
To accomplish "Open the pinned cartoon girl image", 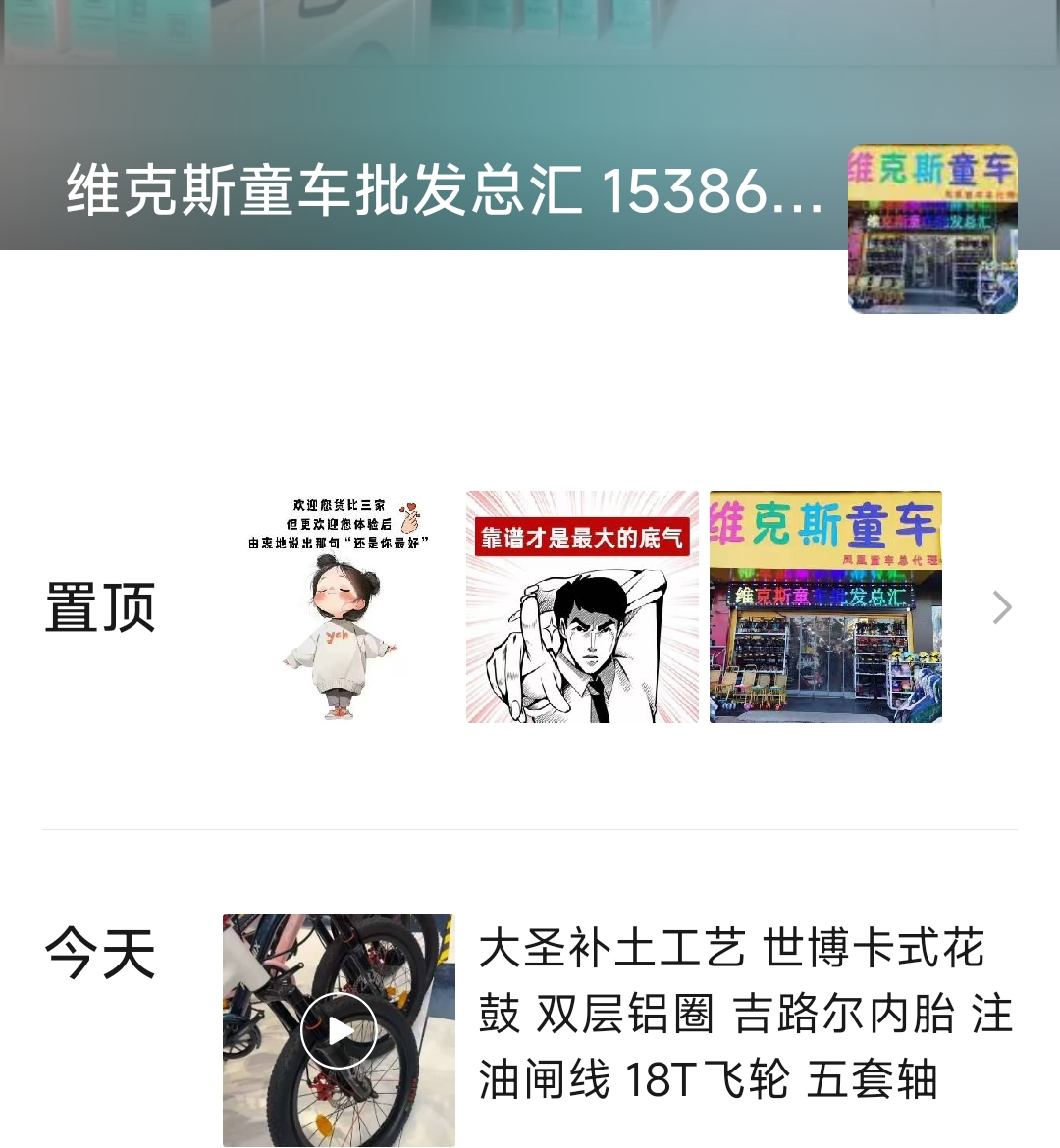I will [339, 607].
